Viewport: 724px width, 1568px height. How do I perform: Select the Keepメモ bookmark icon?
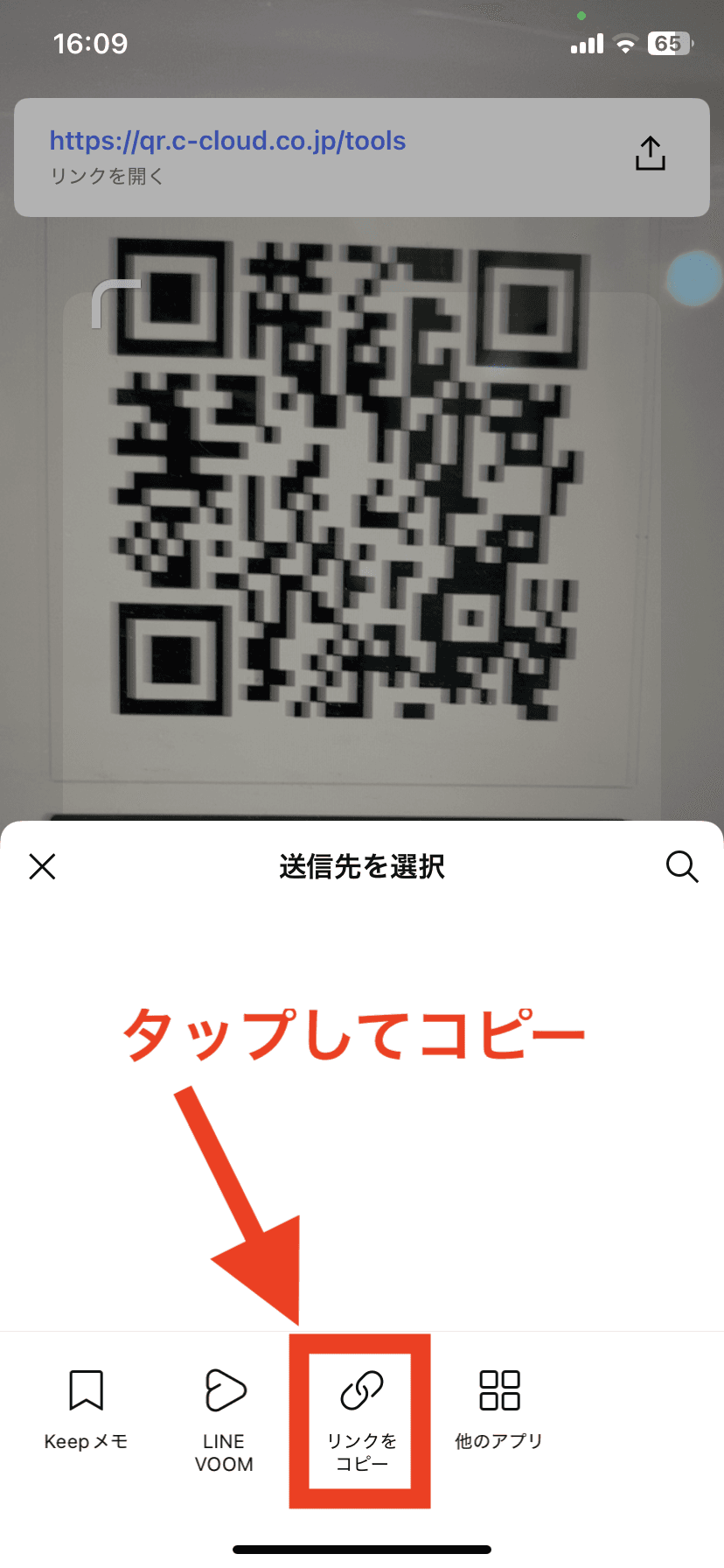(x=84, y=1389)
